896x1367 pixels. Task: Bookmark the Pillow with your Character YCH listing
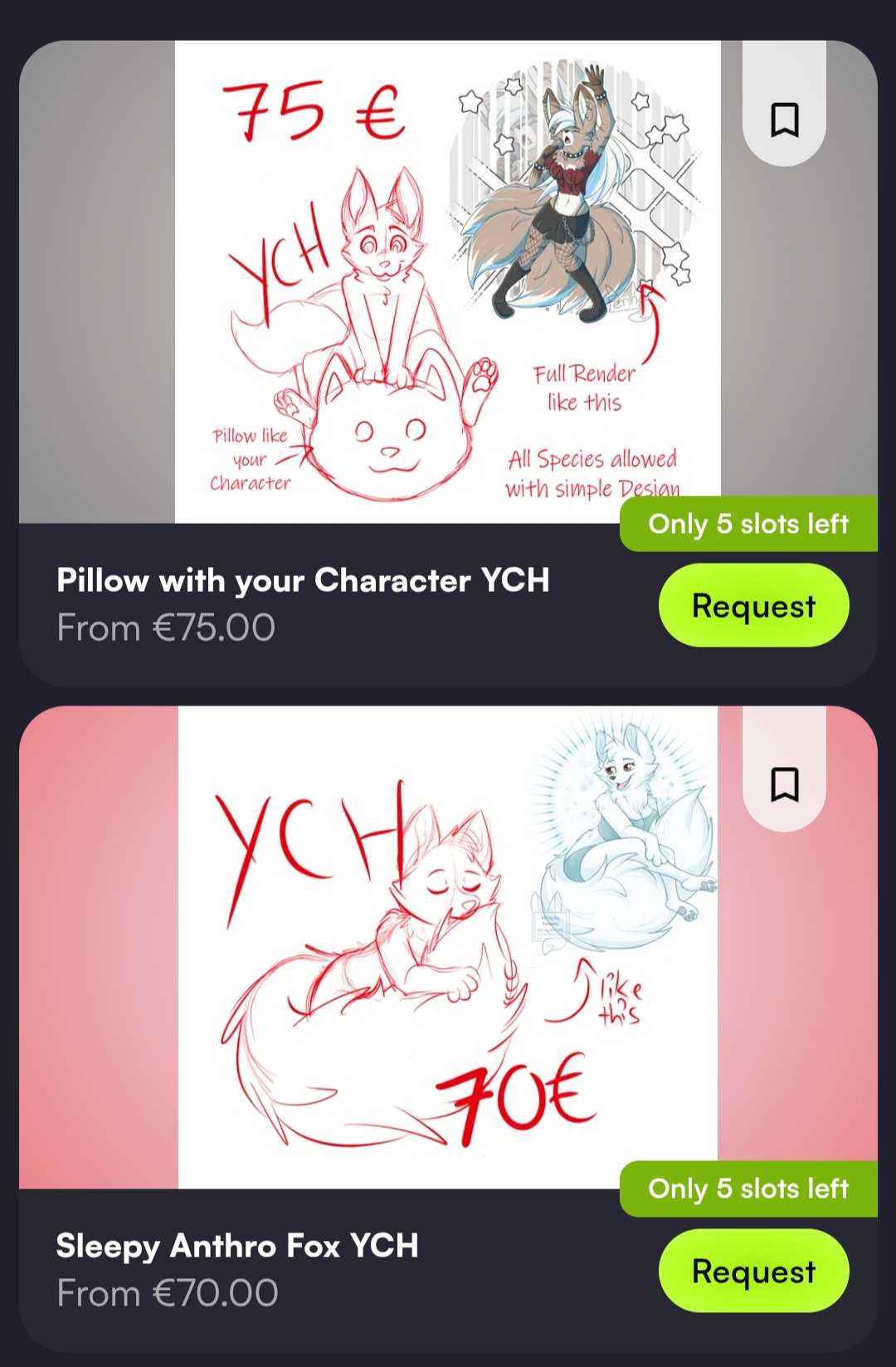(784, 120)
